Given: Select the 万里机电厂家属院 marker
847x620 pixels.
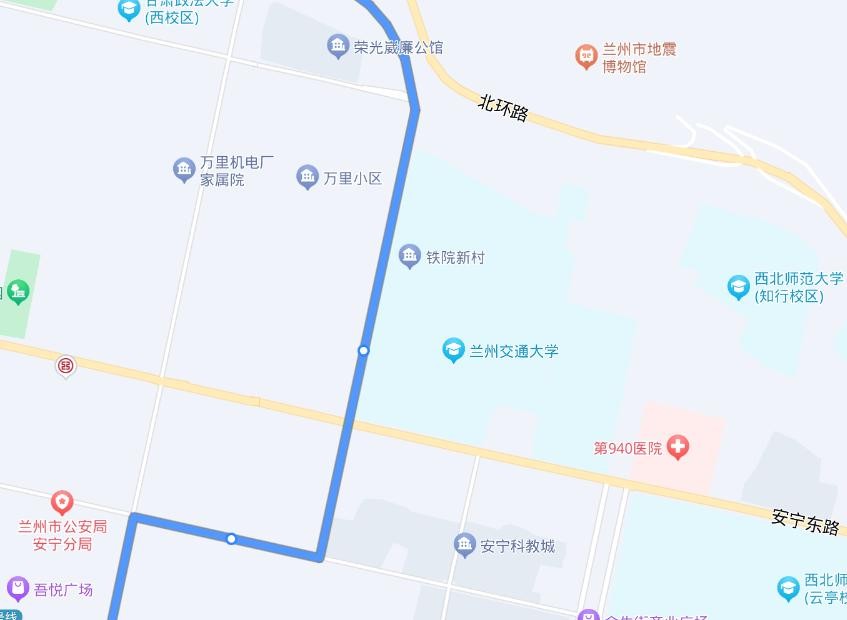Looking at the screenshot, I should pos(184,169).
